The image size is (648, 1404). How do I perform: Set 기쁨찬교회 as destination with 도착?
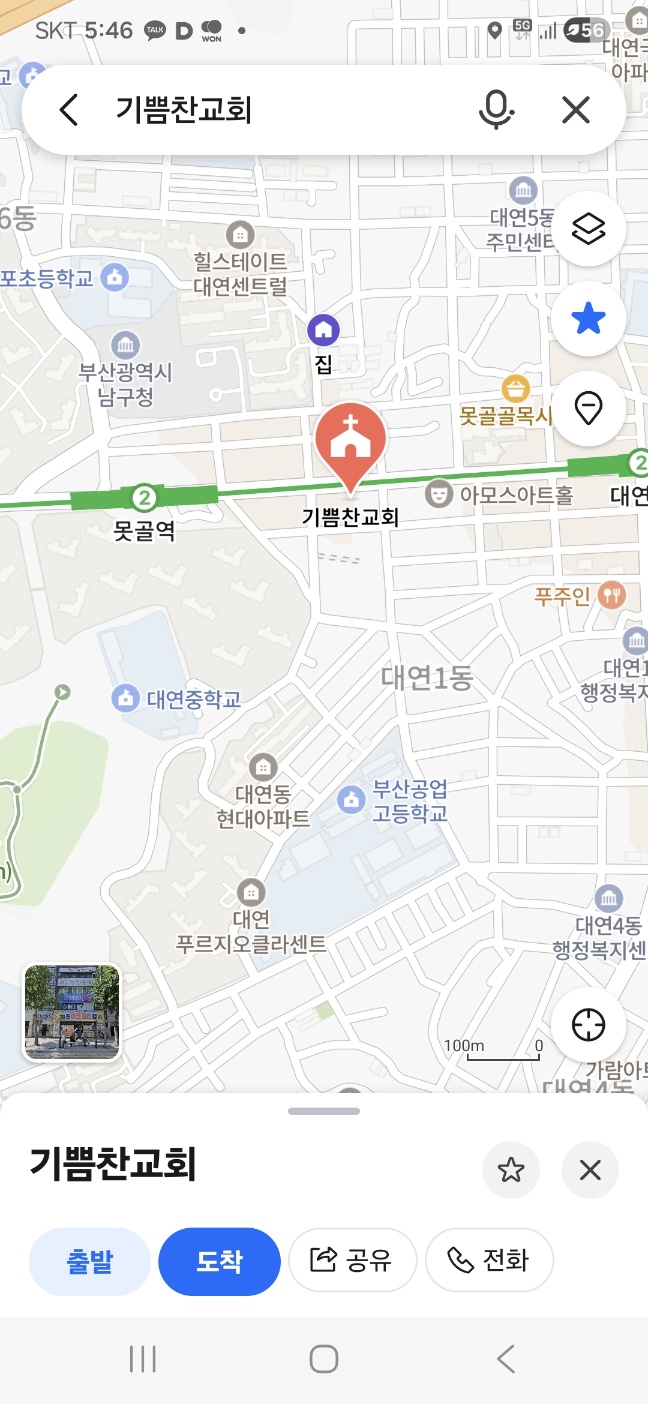click(x=218, y=1261)
